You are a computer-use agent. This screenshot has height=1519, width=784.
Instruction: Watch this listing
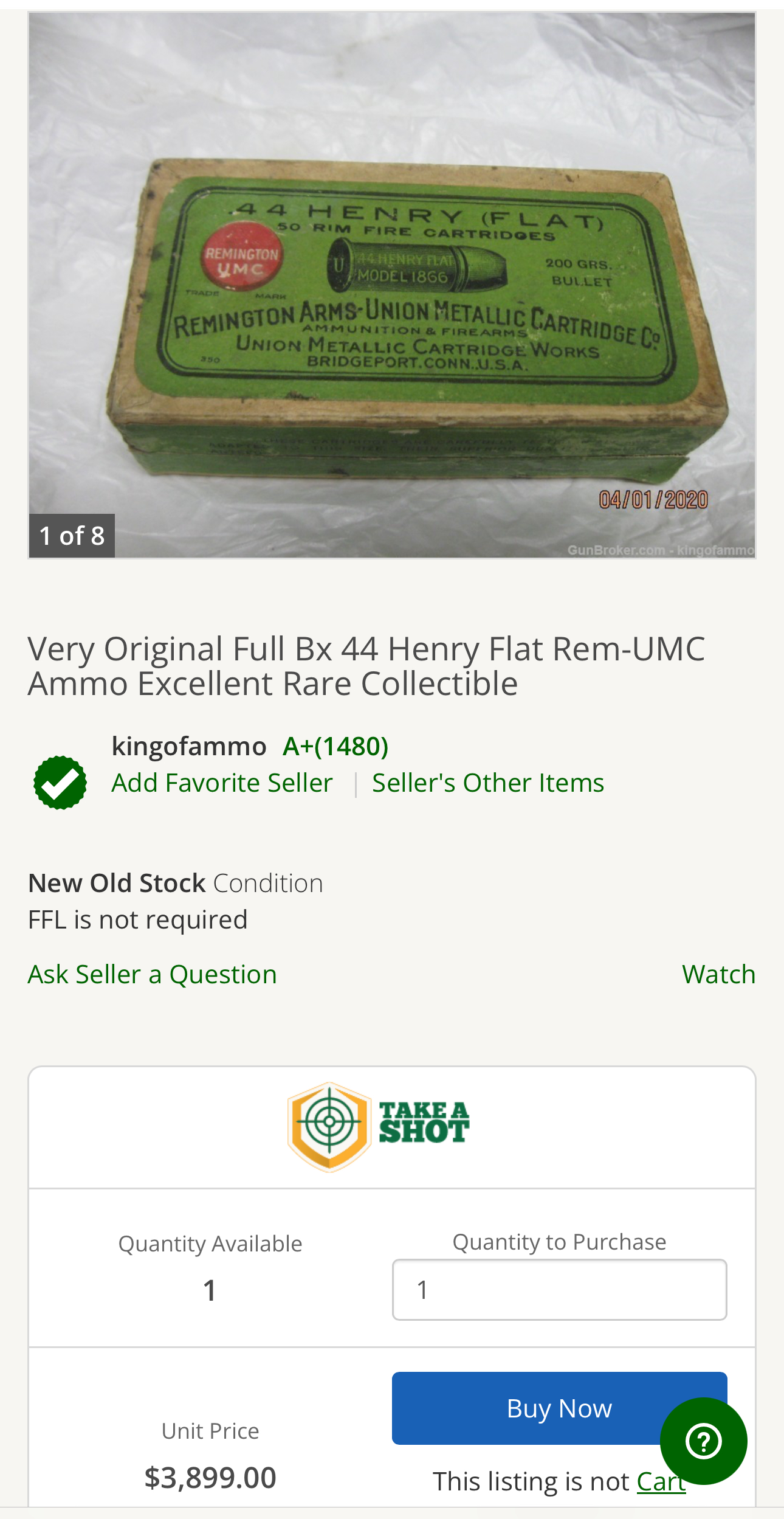(719, 974)
